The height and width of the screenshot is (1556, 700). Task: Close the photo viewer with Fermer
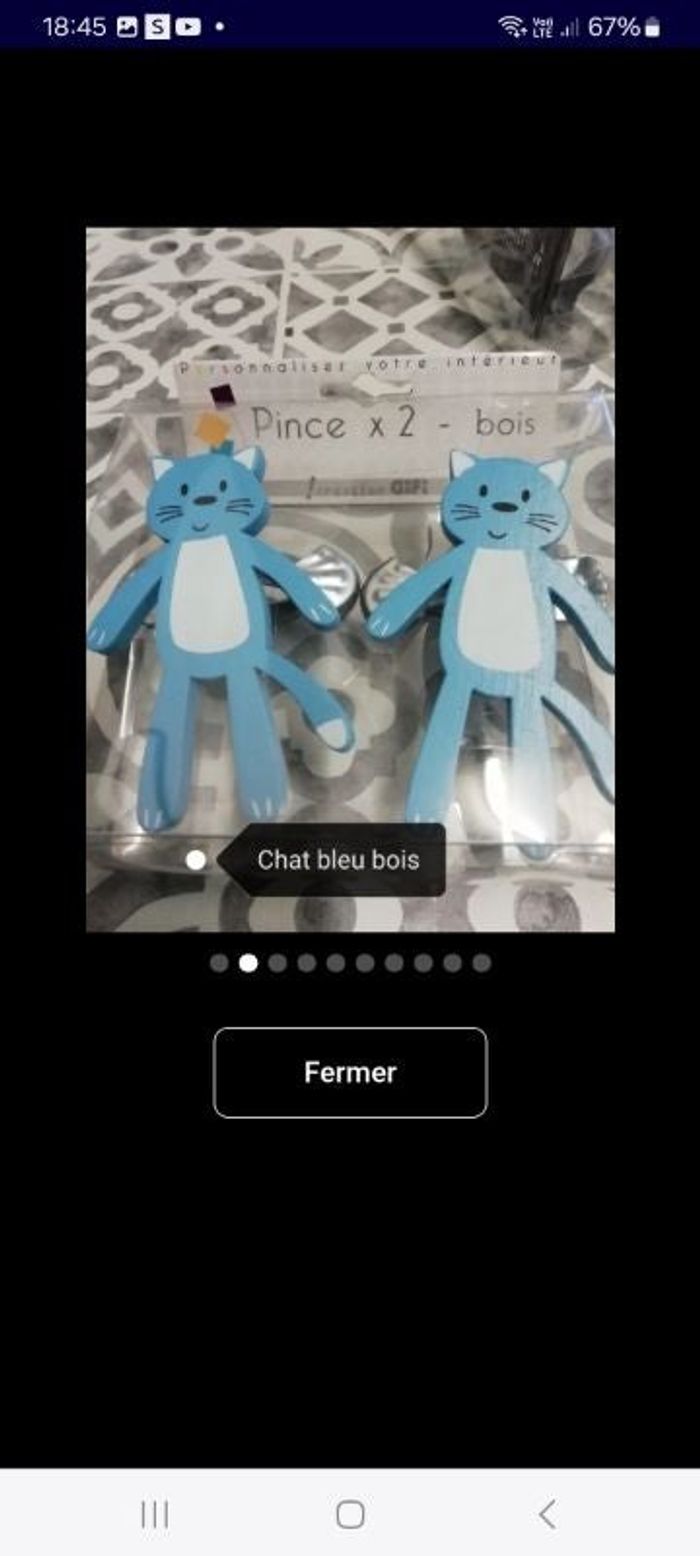point(350,1072)
